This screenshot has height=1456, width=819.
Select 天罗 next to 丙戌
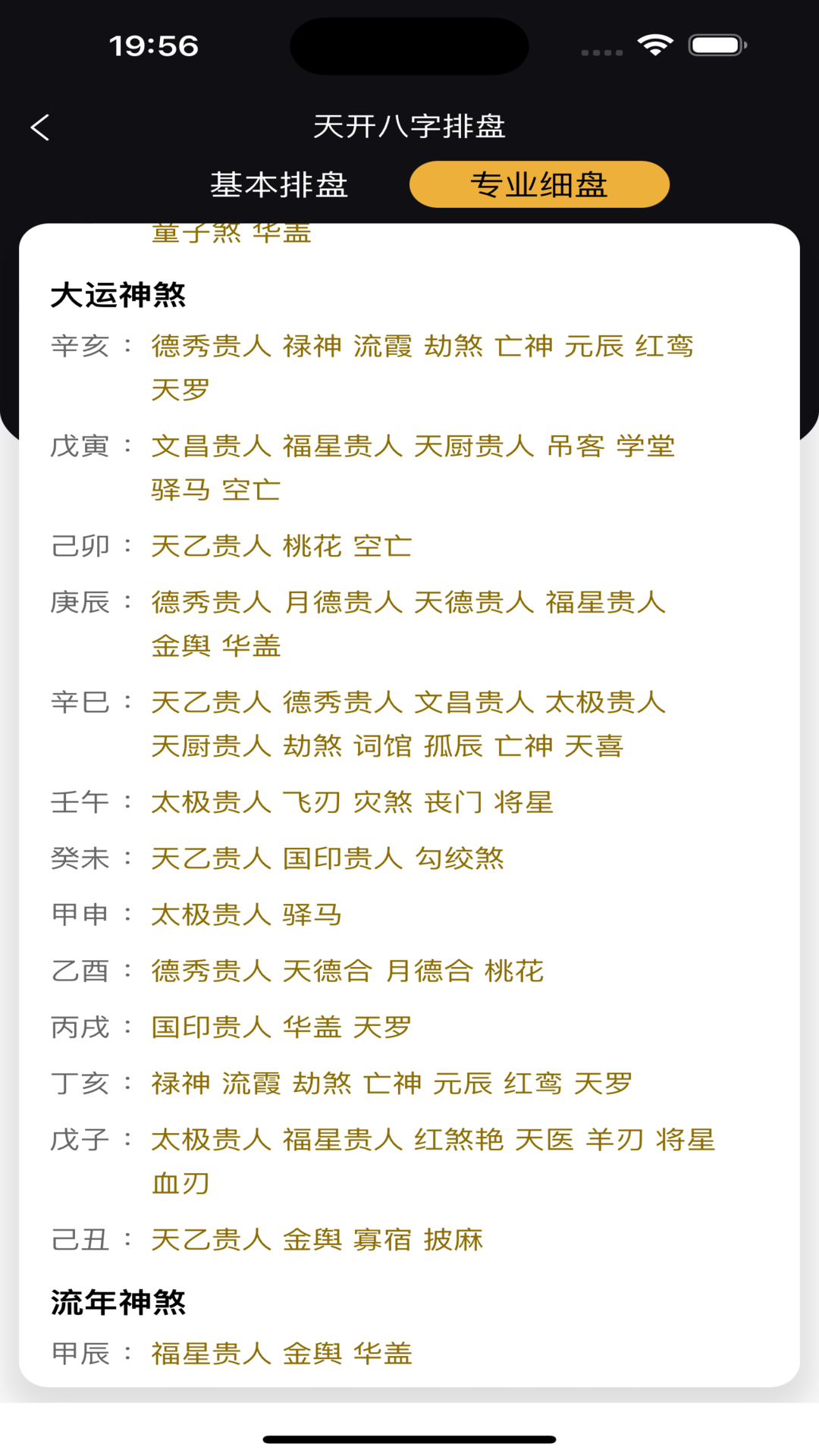coord(382,1026)
